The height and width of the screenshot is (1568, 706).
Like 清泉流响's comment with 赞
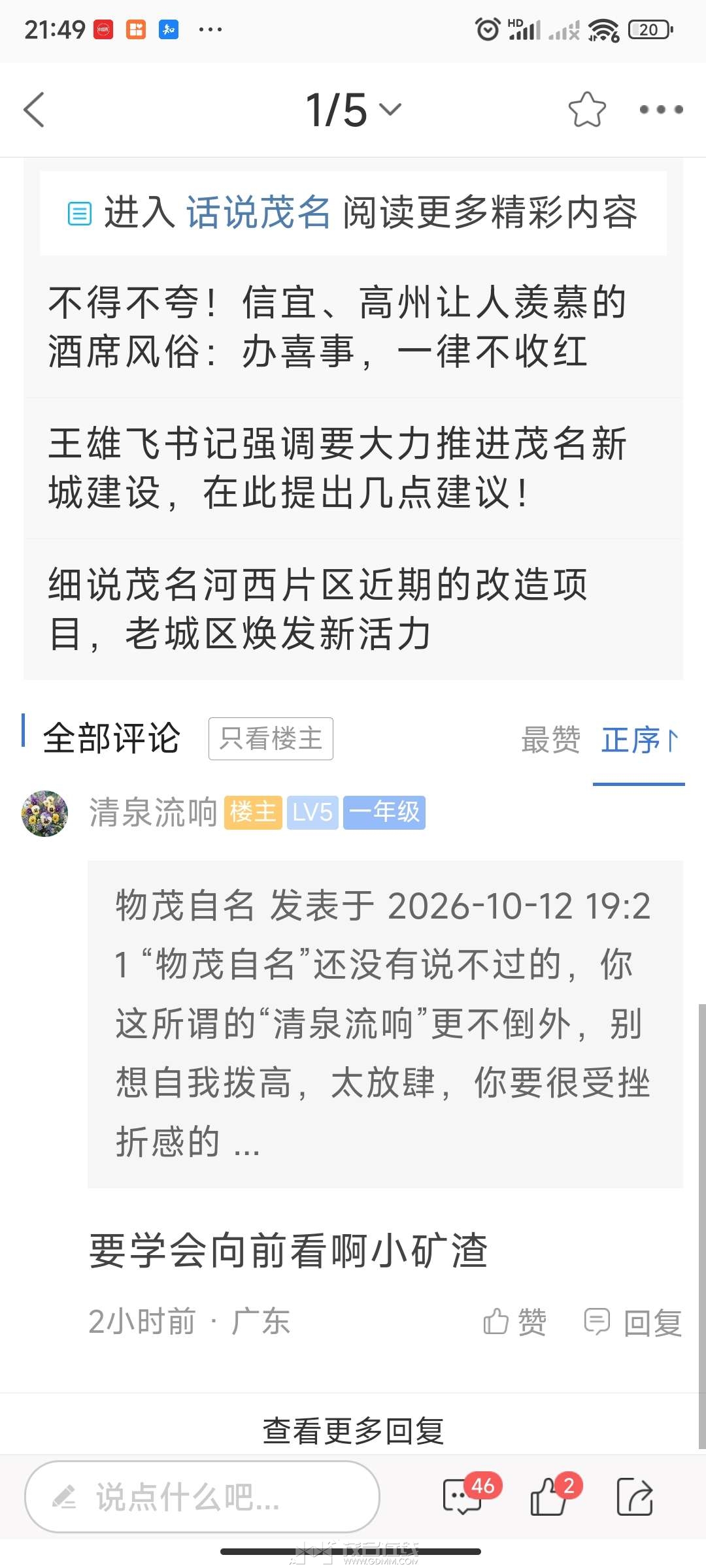coord(515,1322)
